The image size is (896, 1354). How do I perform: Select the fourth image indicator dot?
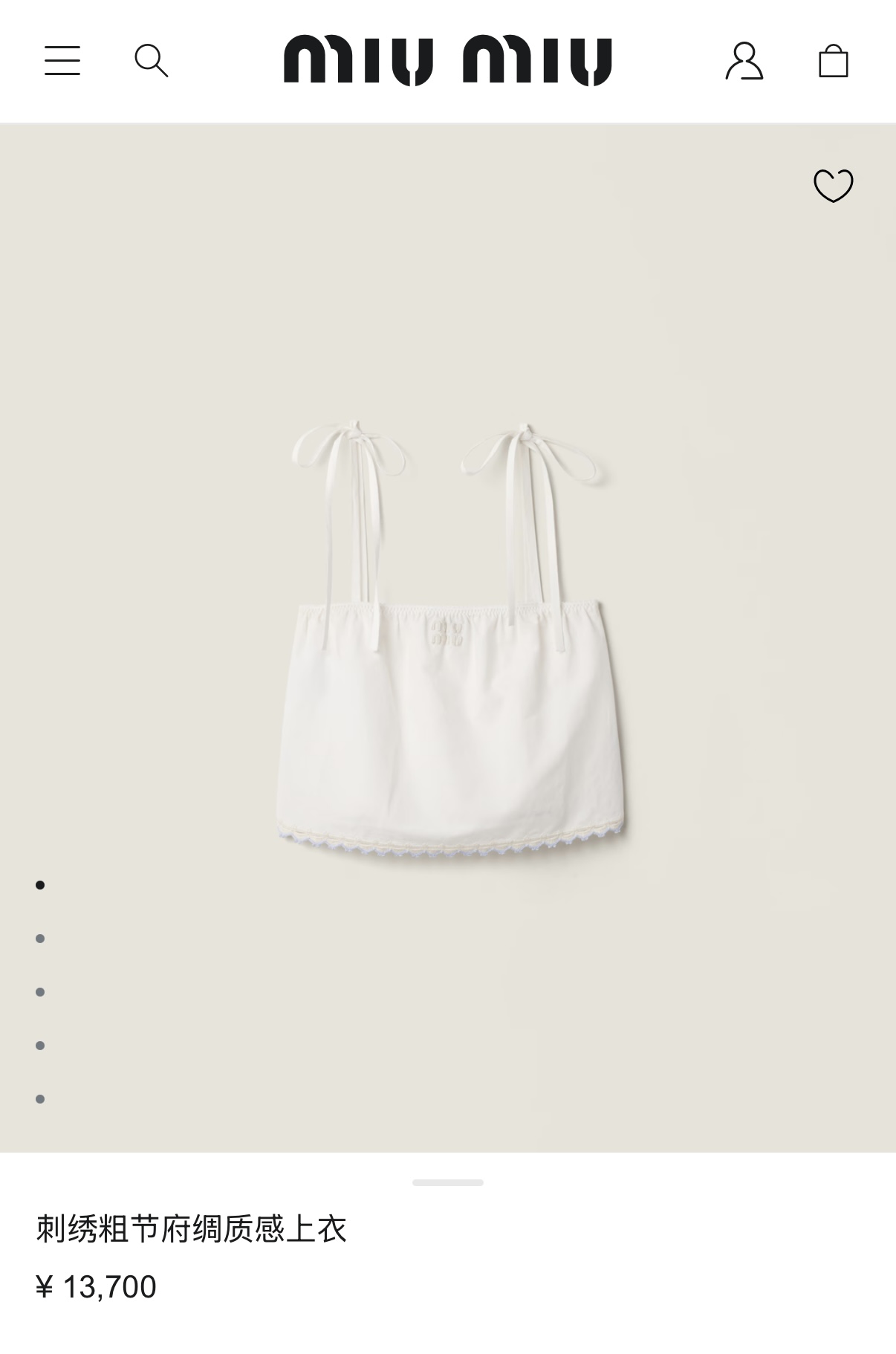tap(40, 1046)
